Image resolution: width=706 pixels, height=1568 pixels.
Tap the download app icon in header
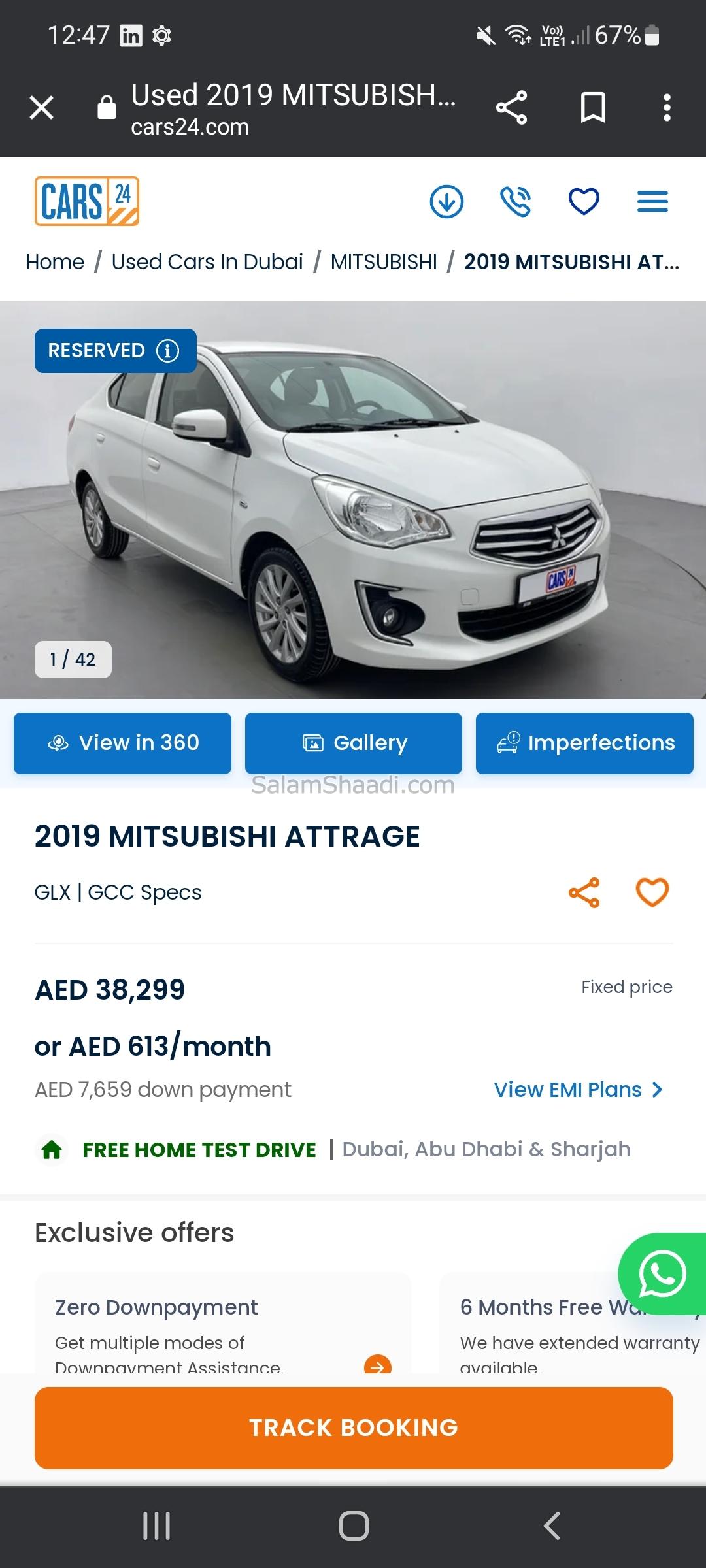(x=446, y=201)
